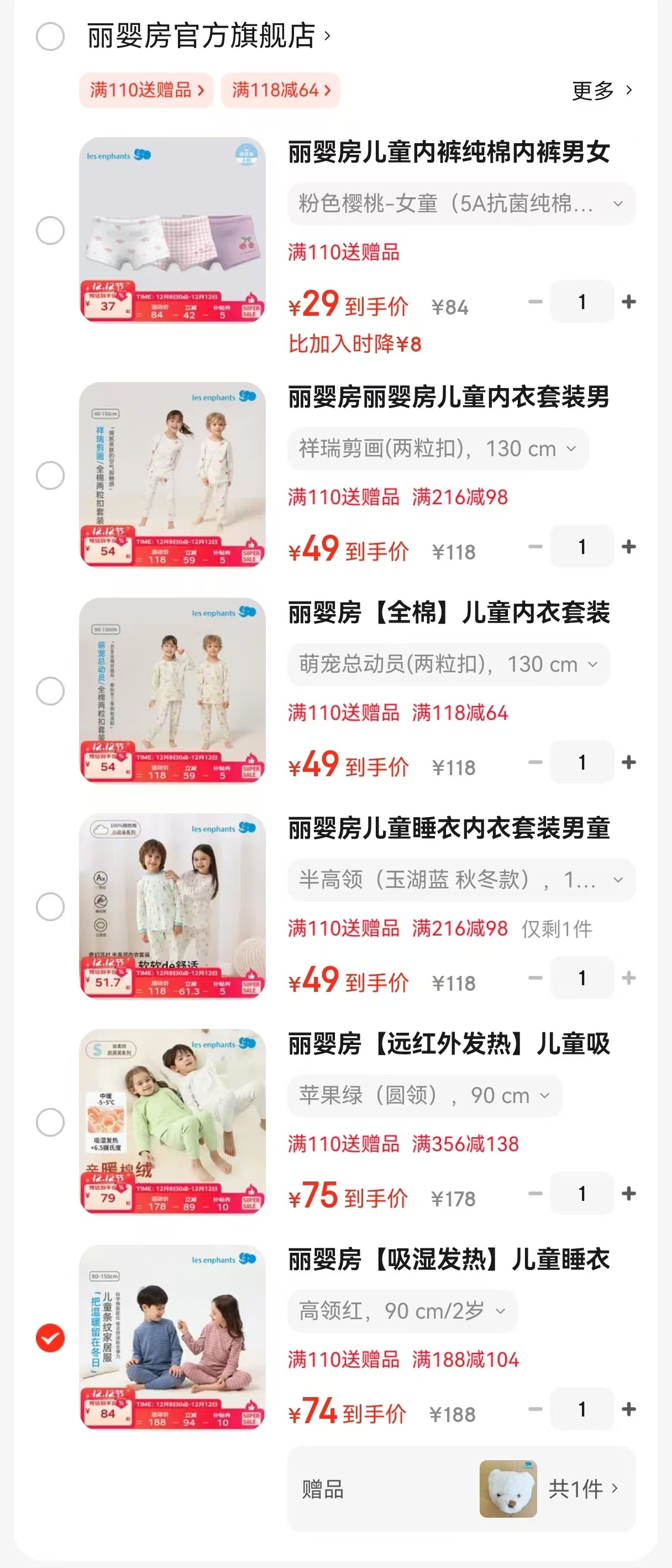The height and width of the screenshot is (1568, 672).
Task: Add one more 【远红外发热】 item
Action: 629,1194
